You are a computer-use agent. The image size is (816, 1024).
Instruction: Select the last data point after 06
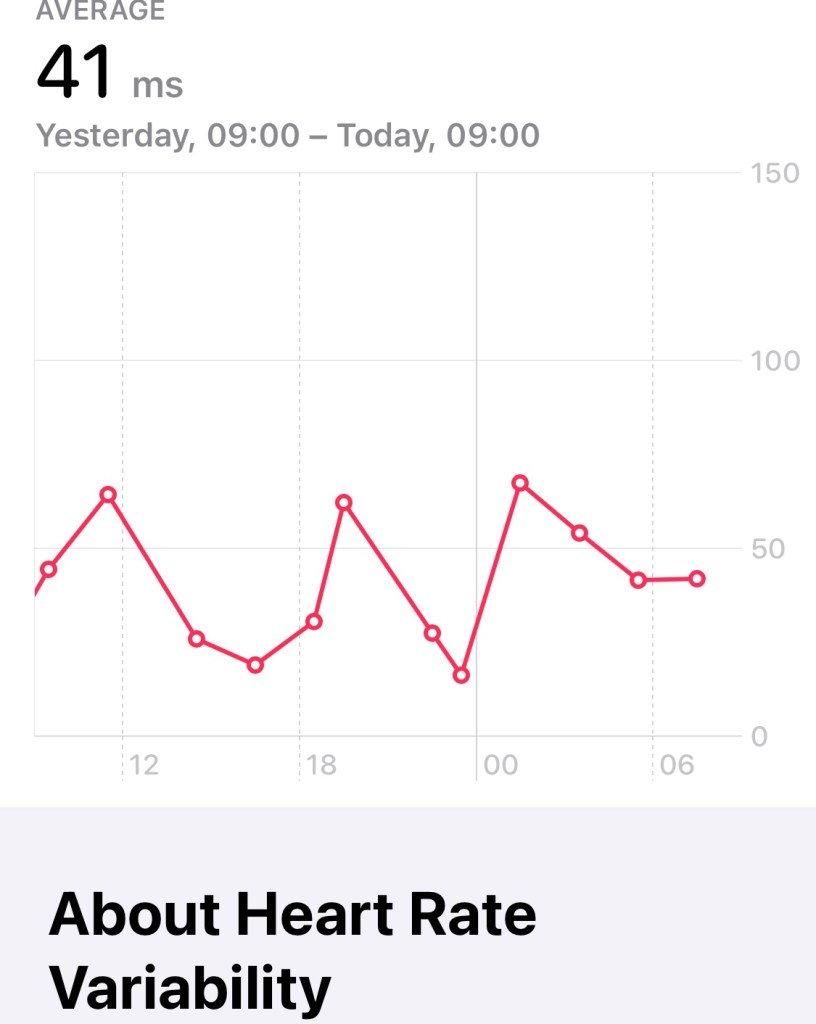pyautogui.click(x=697, y=579)
